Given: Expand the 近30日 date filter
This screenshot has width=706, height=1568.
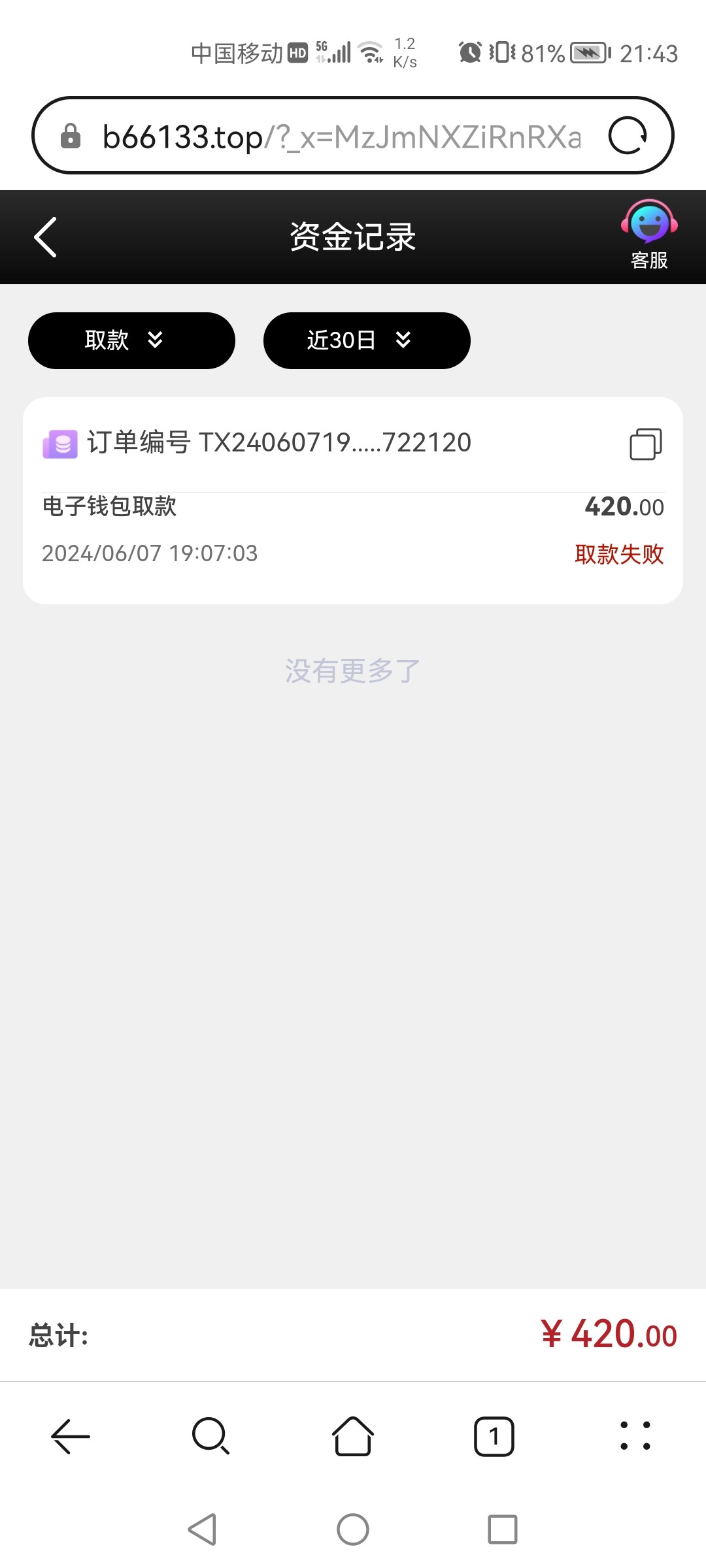Looking at the screenshot, I should 367,340.
